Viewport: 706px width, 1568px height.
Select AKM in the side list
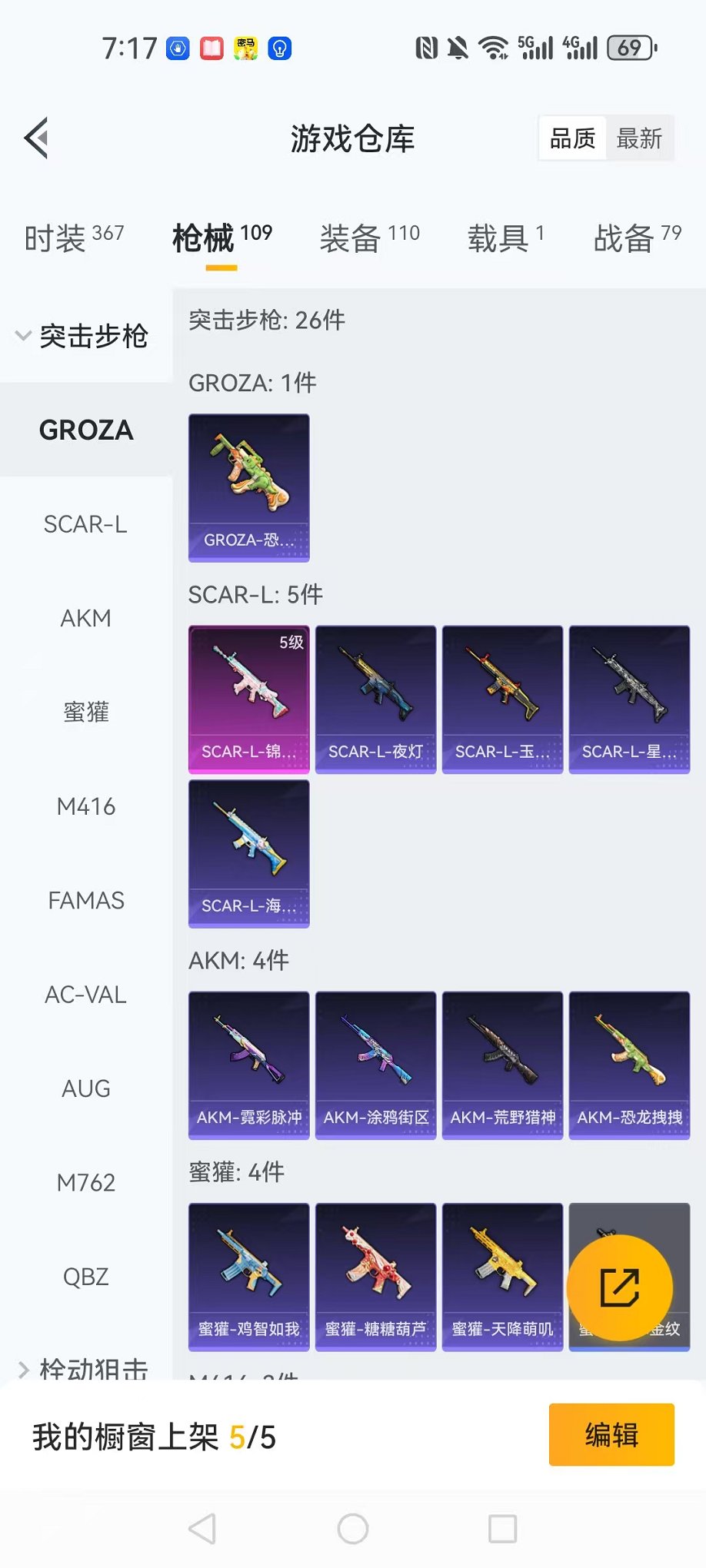85,618
